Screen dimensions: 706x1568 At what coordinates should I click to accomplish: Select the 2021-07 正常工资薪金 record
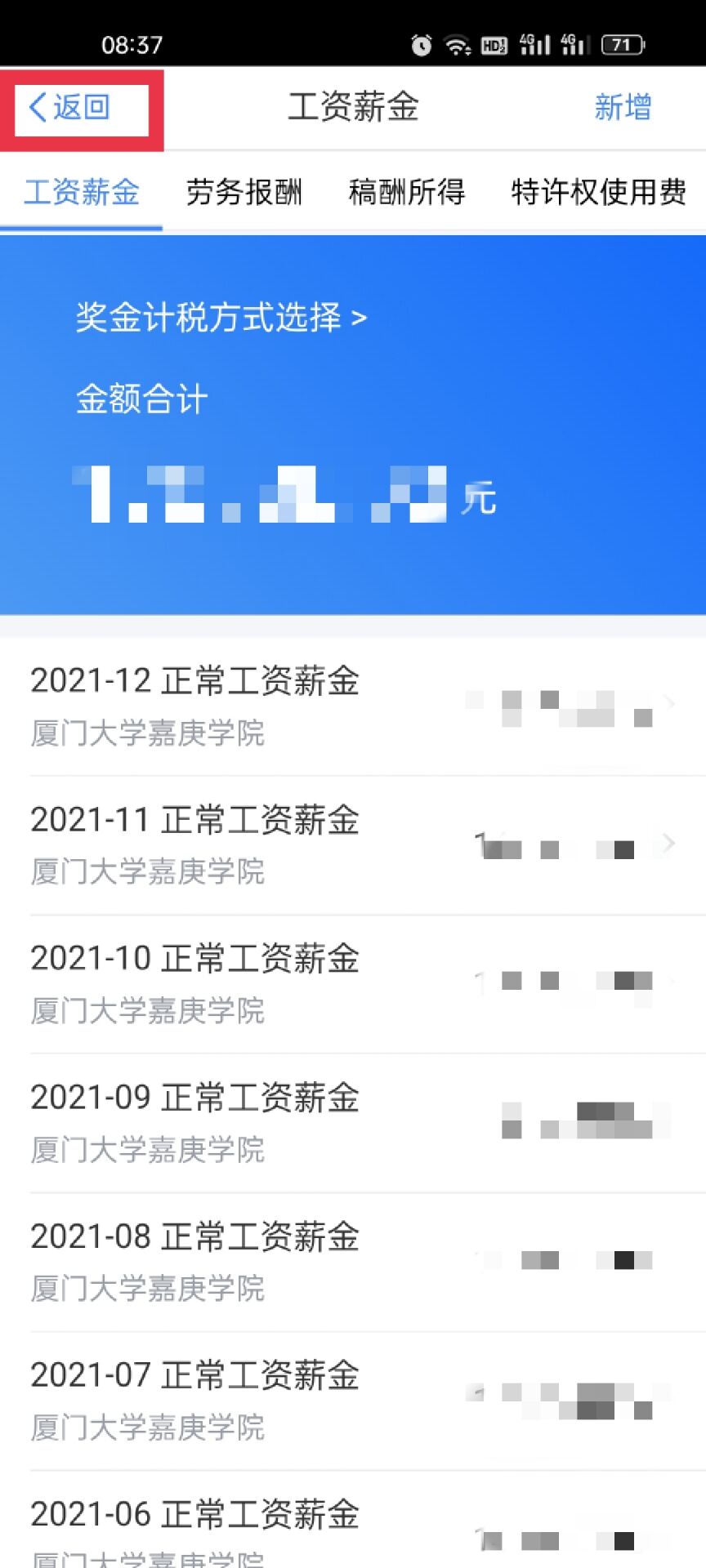coord(353,1400)
